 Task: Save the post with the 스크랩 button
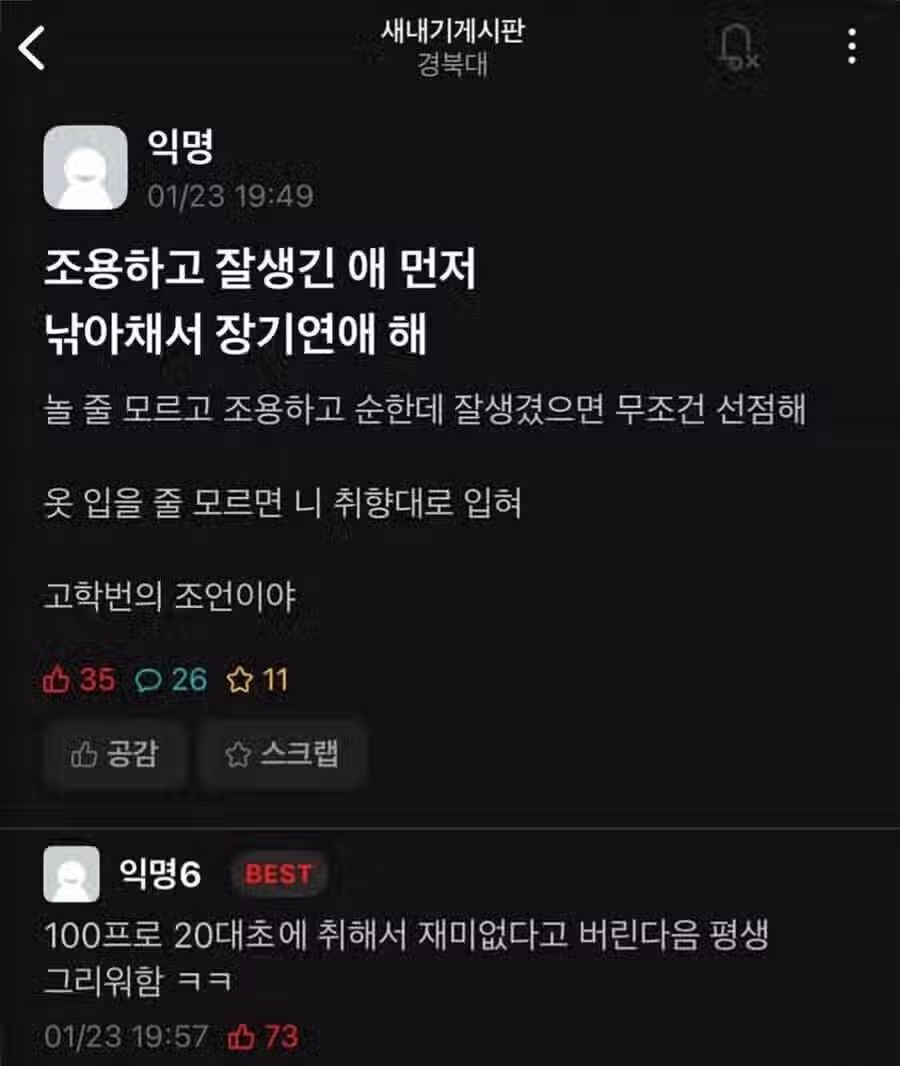pyautogui.click(x=282, y=754)
